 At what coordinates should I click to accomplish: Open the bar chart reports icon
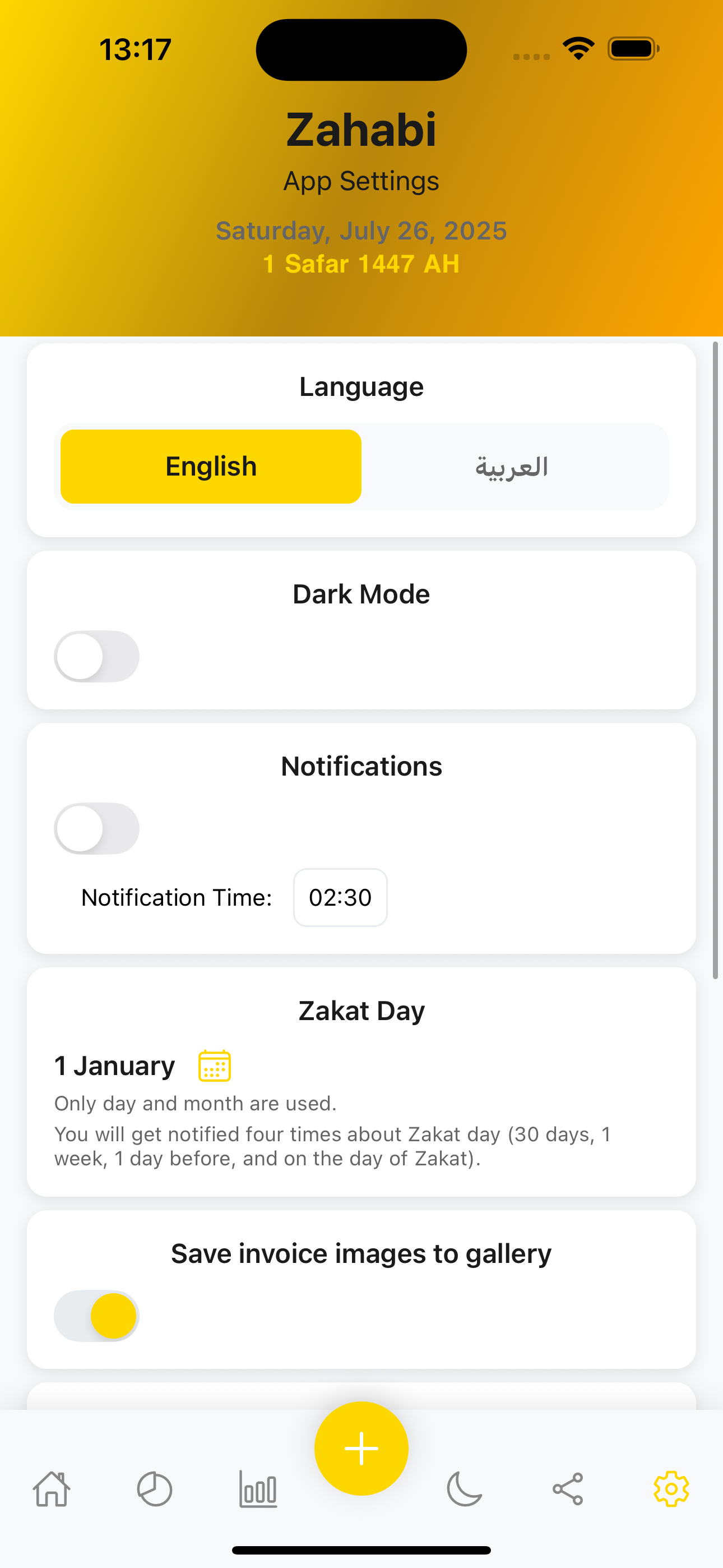(x=258, y=1490)
